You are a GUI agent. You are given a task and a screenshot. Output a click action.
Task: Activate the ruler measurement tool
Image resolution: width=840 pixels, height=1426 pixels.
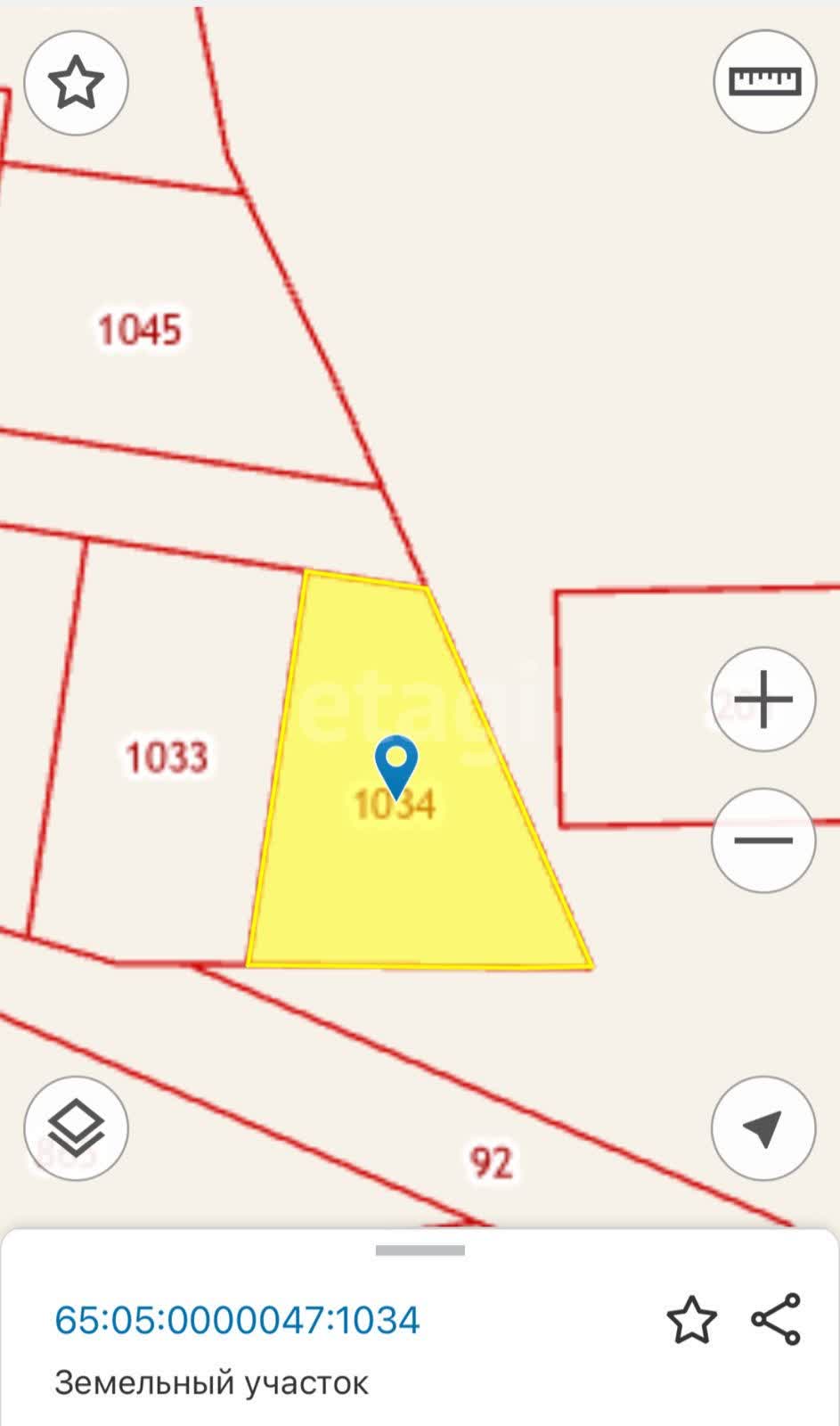pos(765,82)
